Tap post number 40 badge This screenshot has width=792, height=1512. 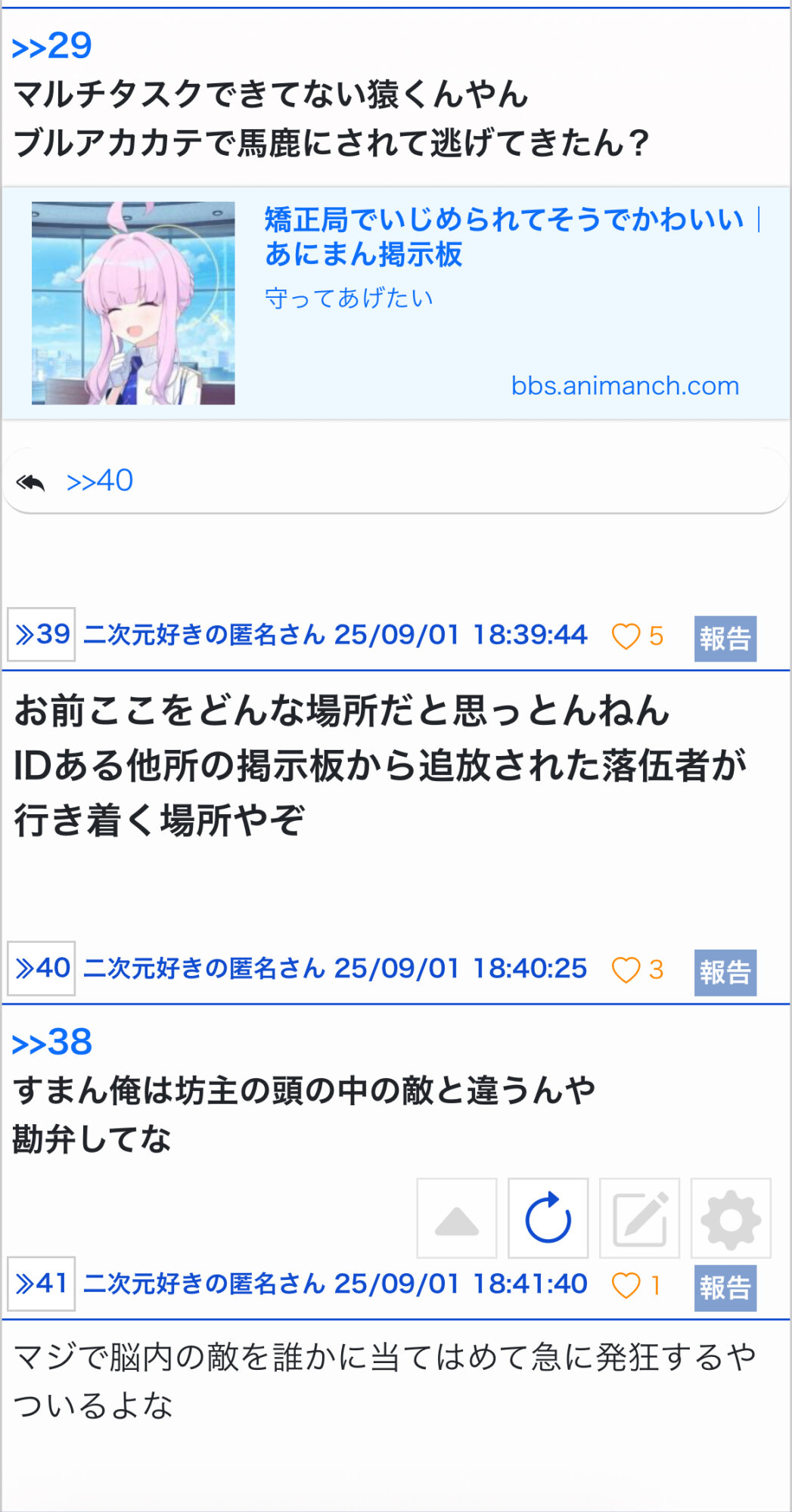(x=42, y=968)
